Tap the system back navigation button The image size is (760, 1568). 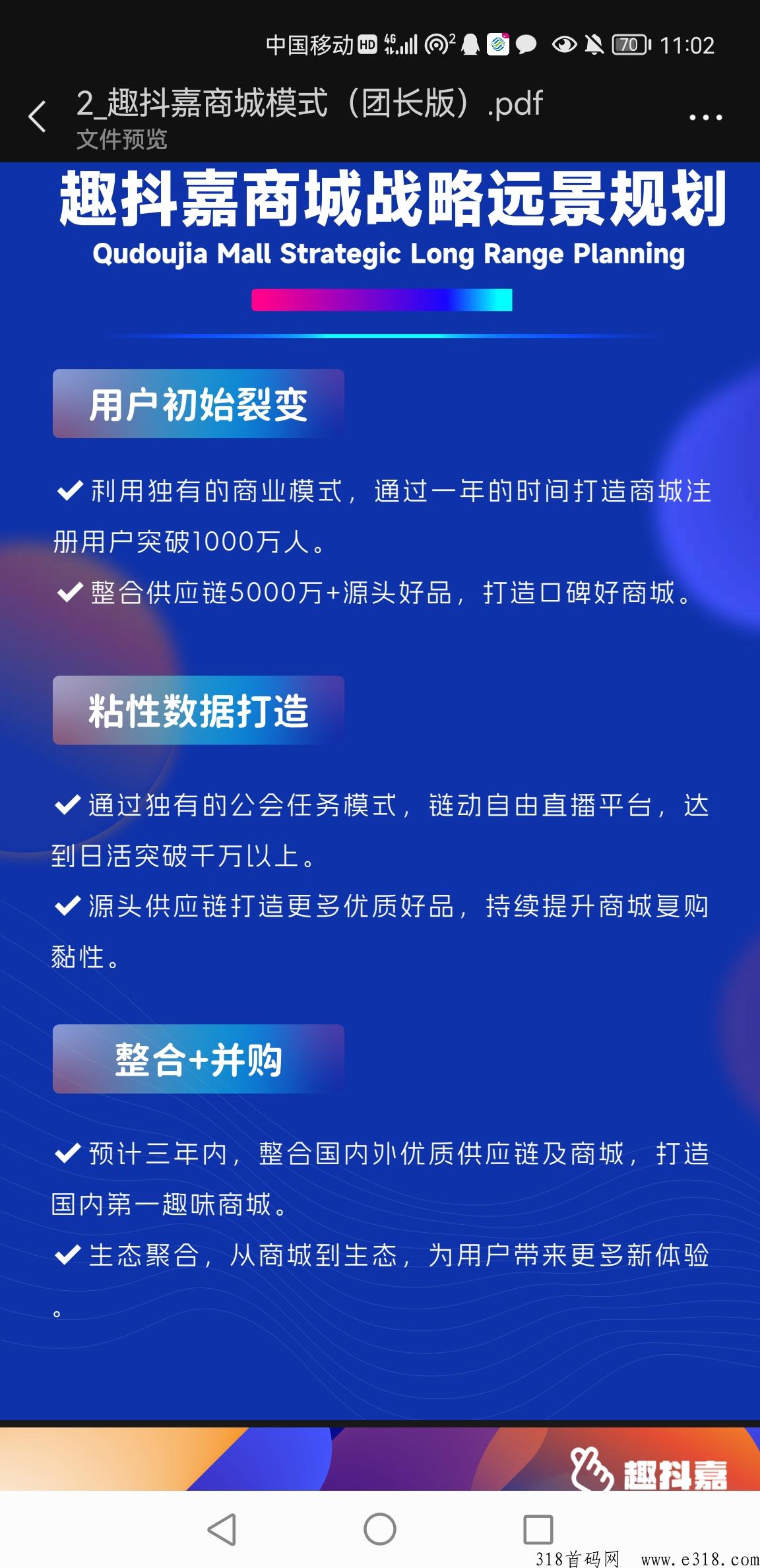point(222,1529)
